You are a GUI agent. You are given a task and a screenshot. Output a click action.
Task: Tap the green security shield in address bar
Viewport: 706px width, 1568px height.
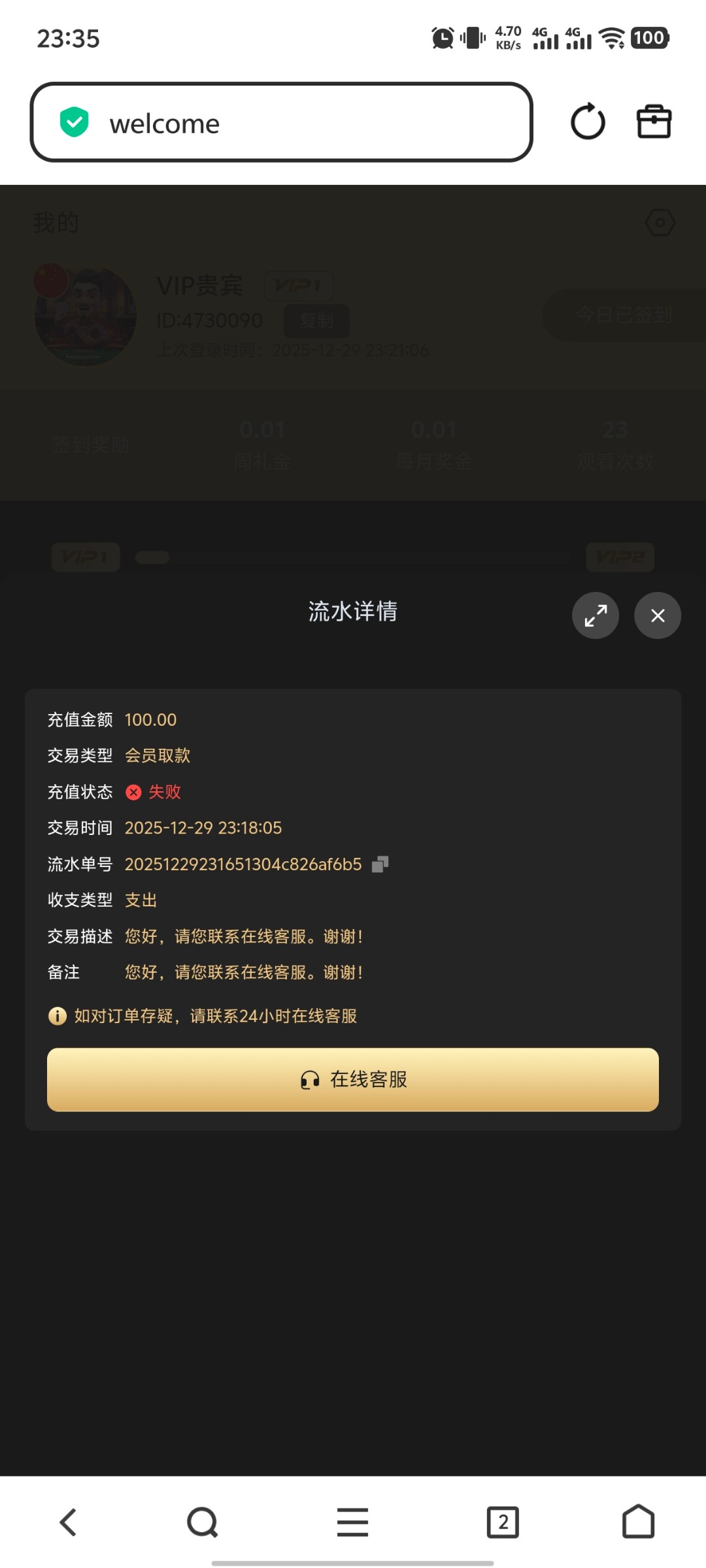point(74,122)
